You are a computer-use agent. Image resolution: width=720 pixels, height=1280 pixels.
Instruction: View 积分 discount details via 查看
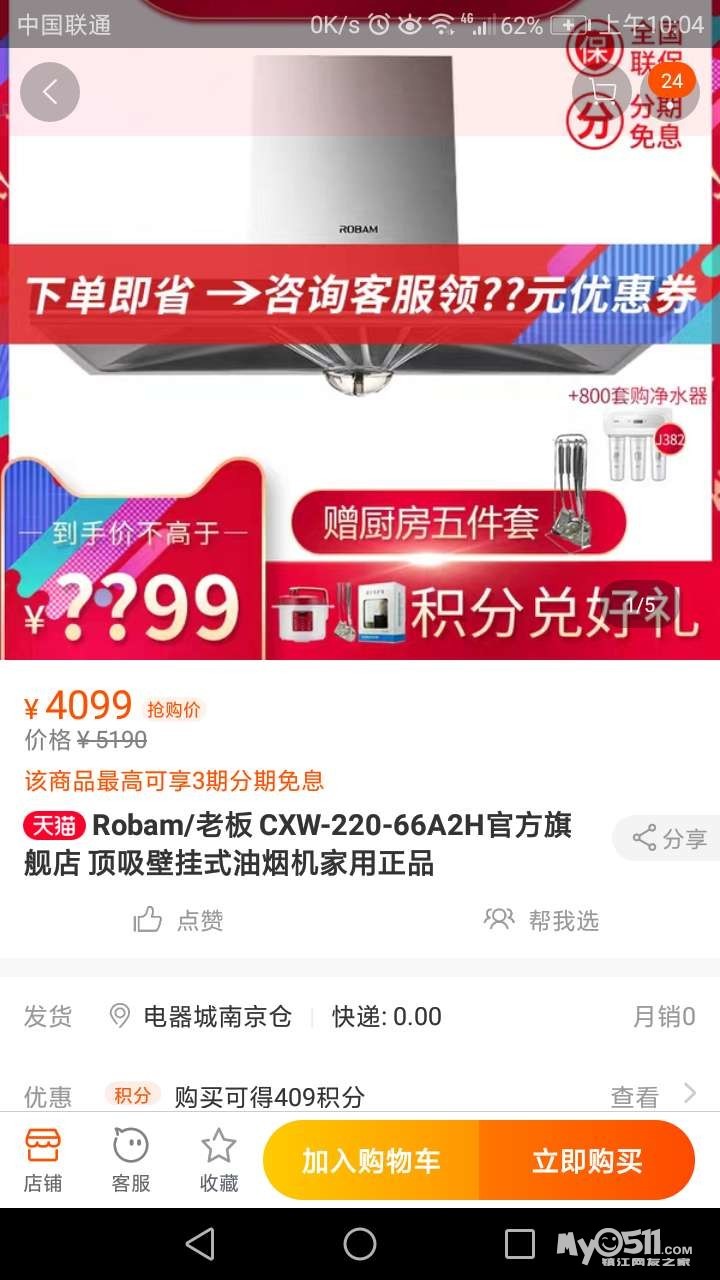pyautogui.click(x=654, y=1097)
